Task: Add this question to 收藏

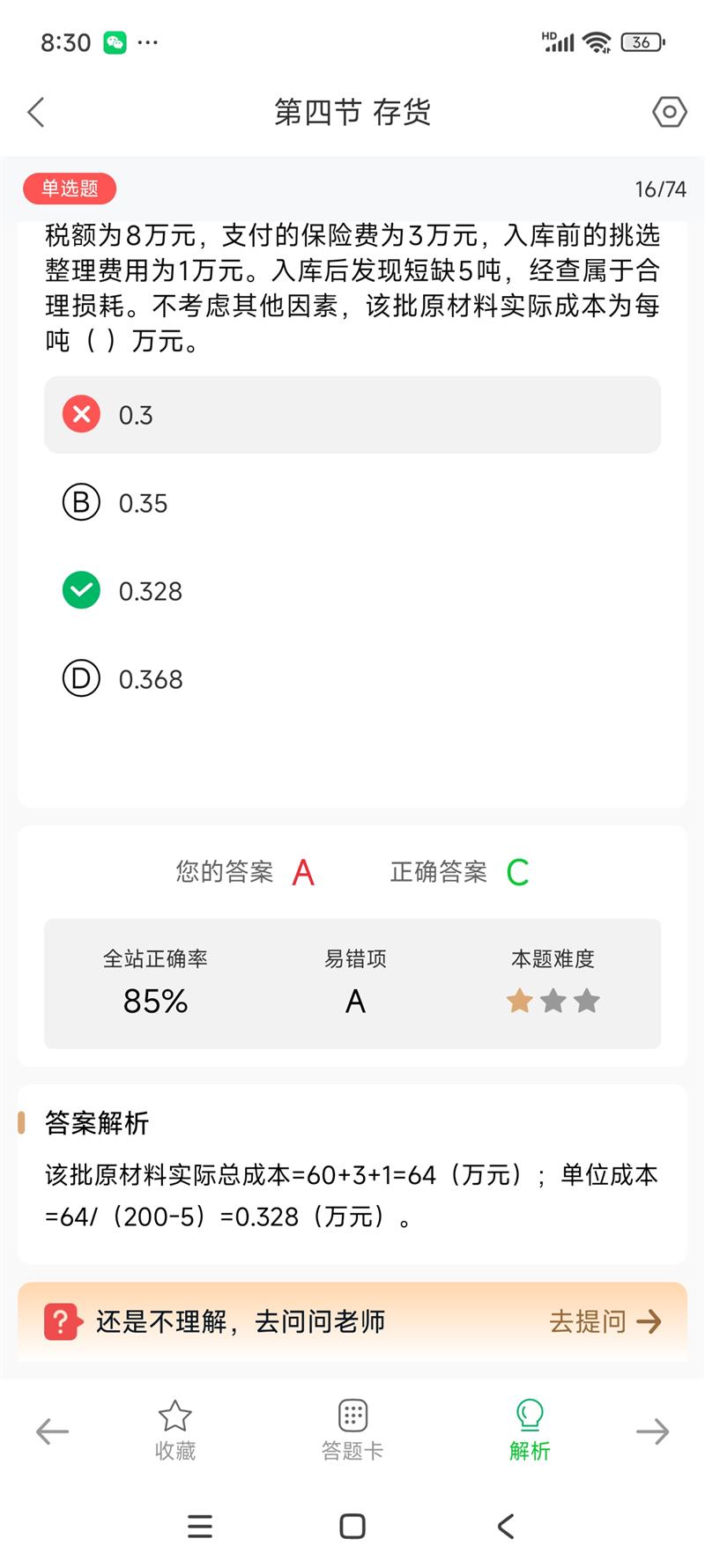Action: tap(175, 1431)
